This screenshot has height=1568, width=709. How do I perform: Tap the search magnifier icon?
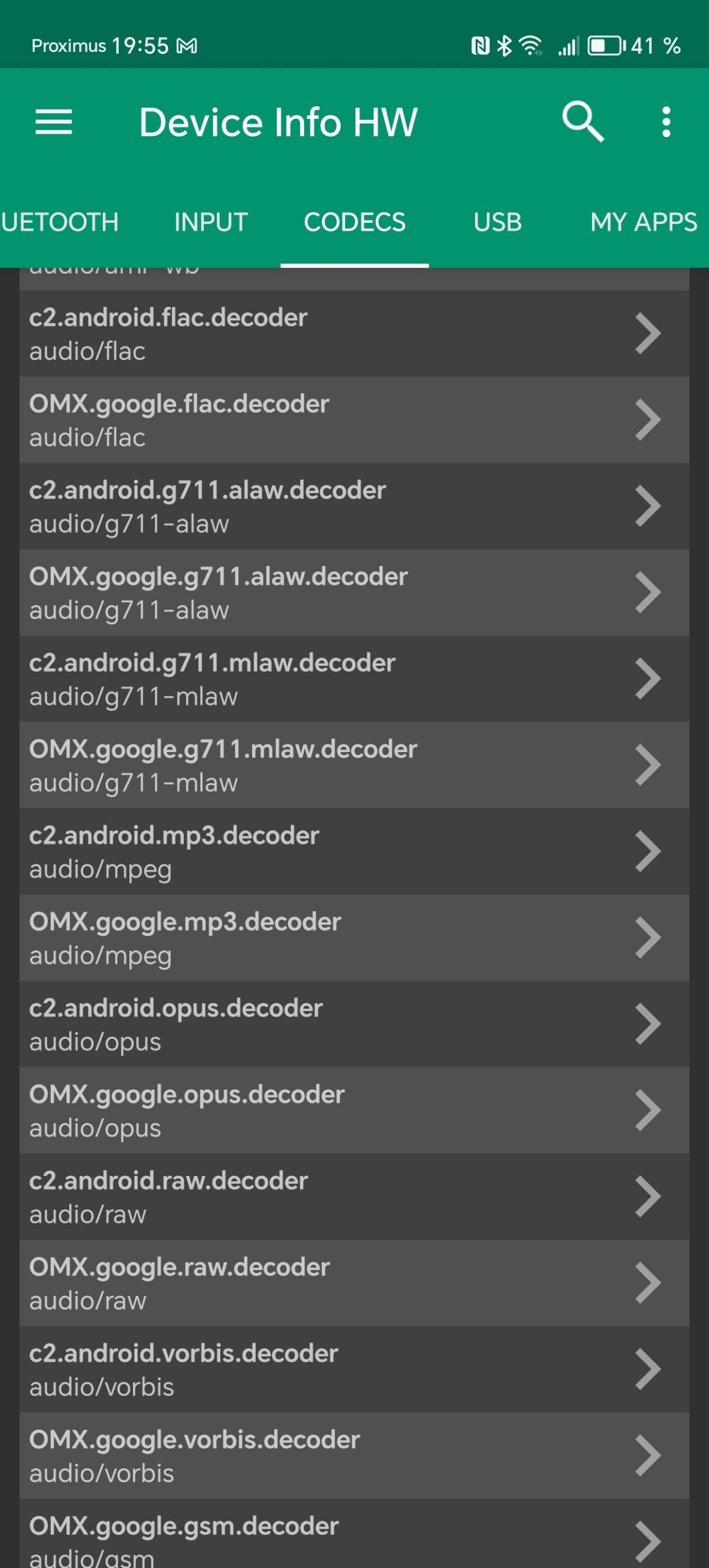tap(582, 122)
